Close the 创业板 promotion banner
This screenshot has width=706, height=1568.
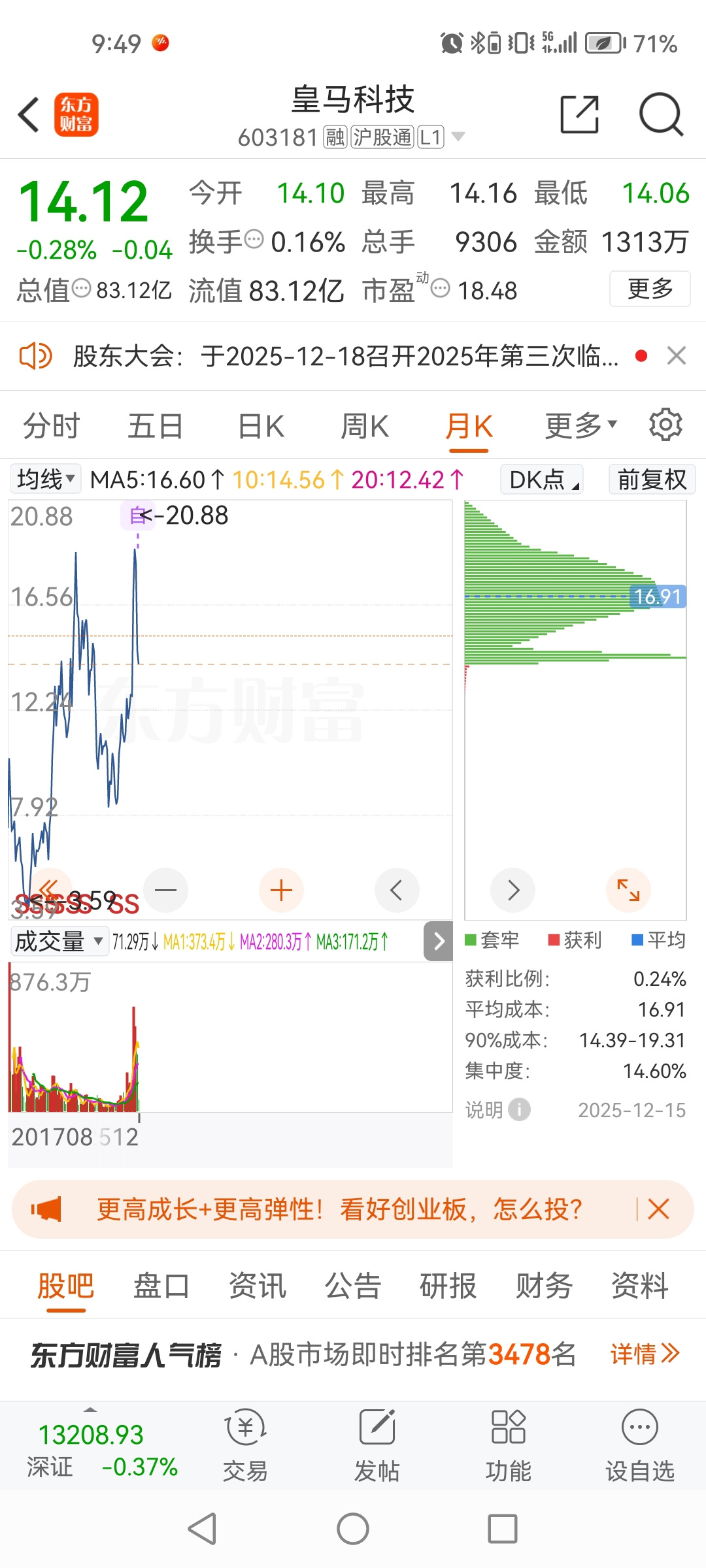(658, 1209)
